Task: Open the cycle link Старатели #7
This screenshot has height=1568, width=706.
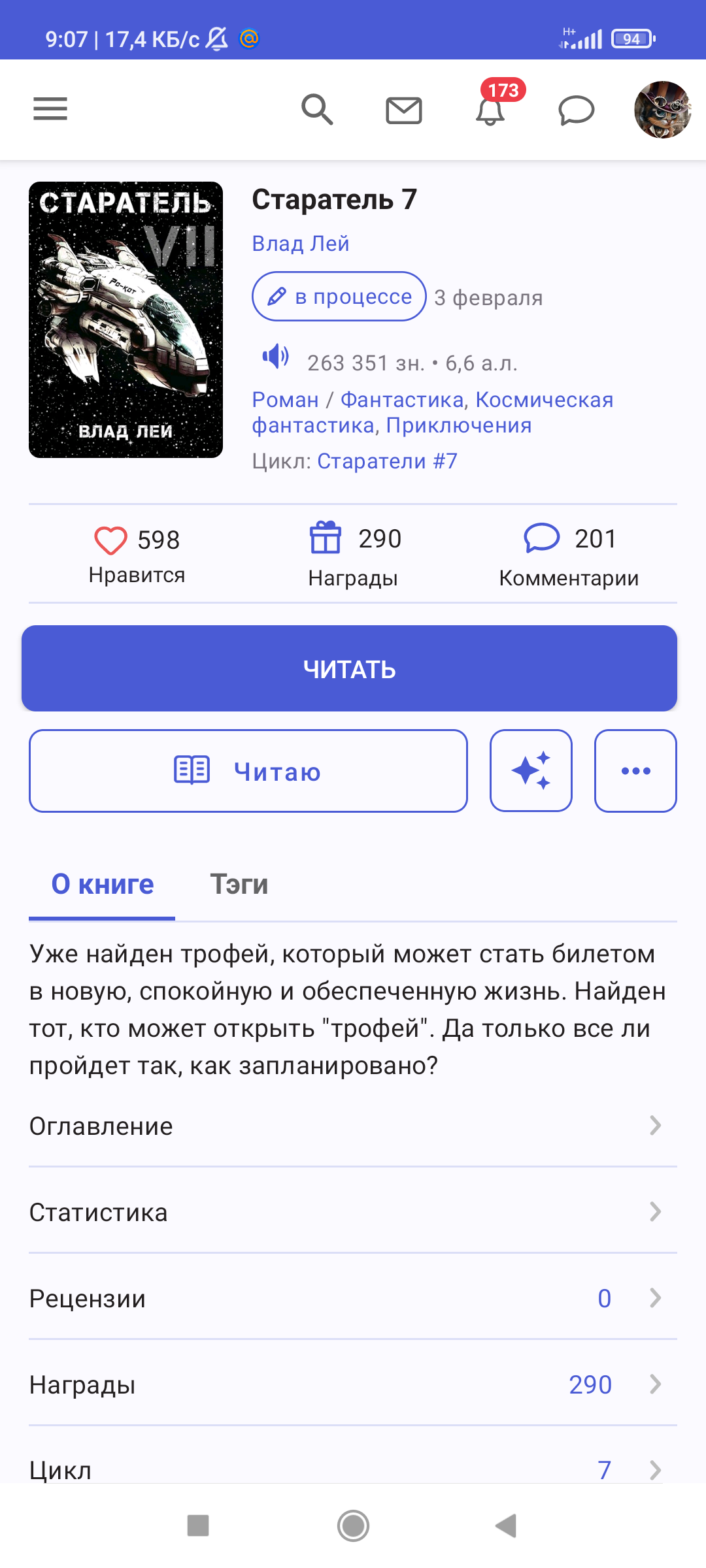Action: click(387, 461)
